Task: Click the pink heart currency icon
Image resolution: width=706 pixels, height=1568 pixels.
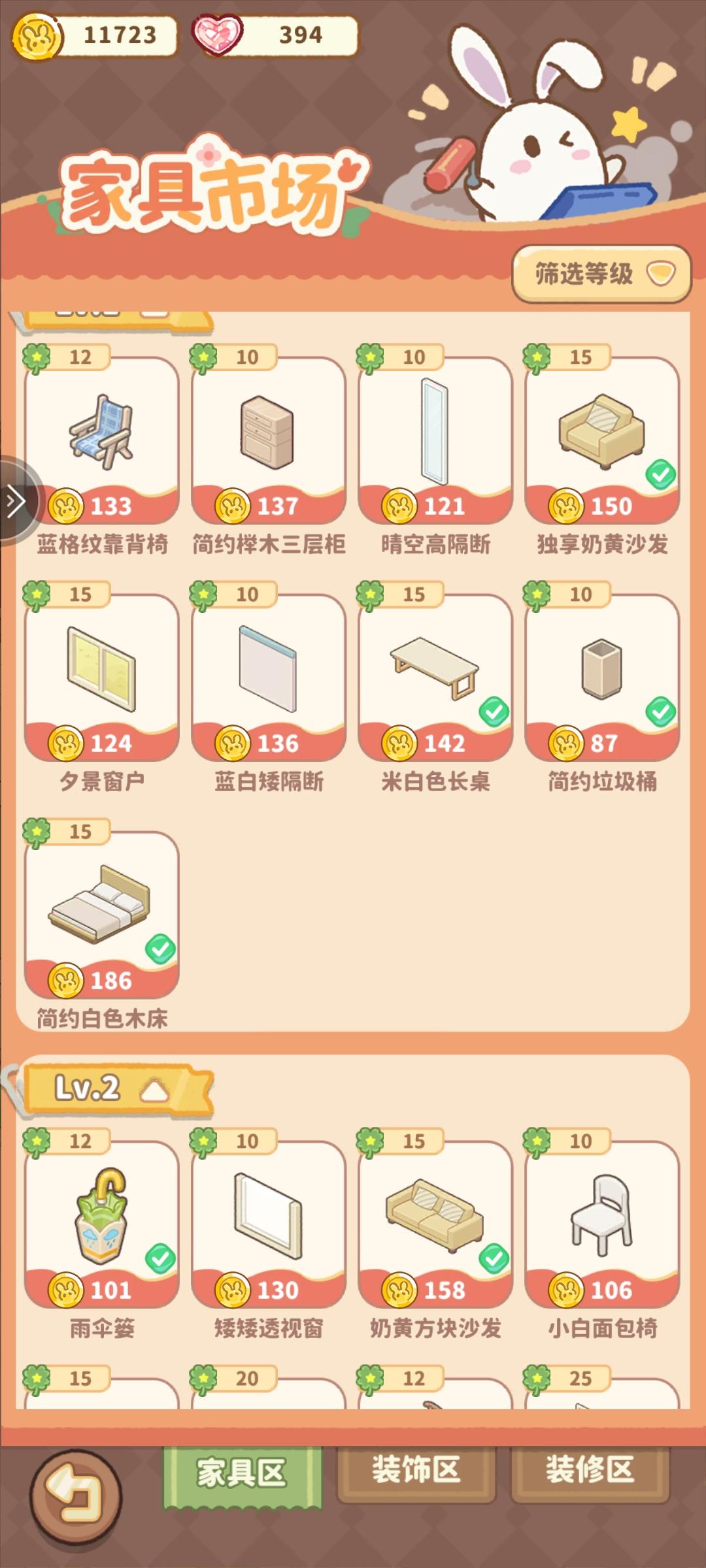Action: pos(216,36)
